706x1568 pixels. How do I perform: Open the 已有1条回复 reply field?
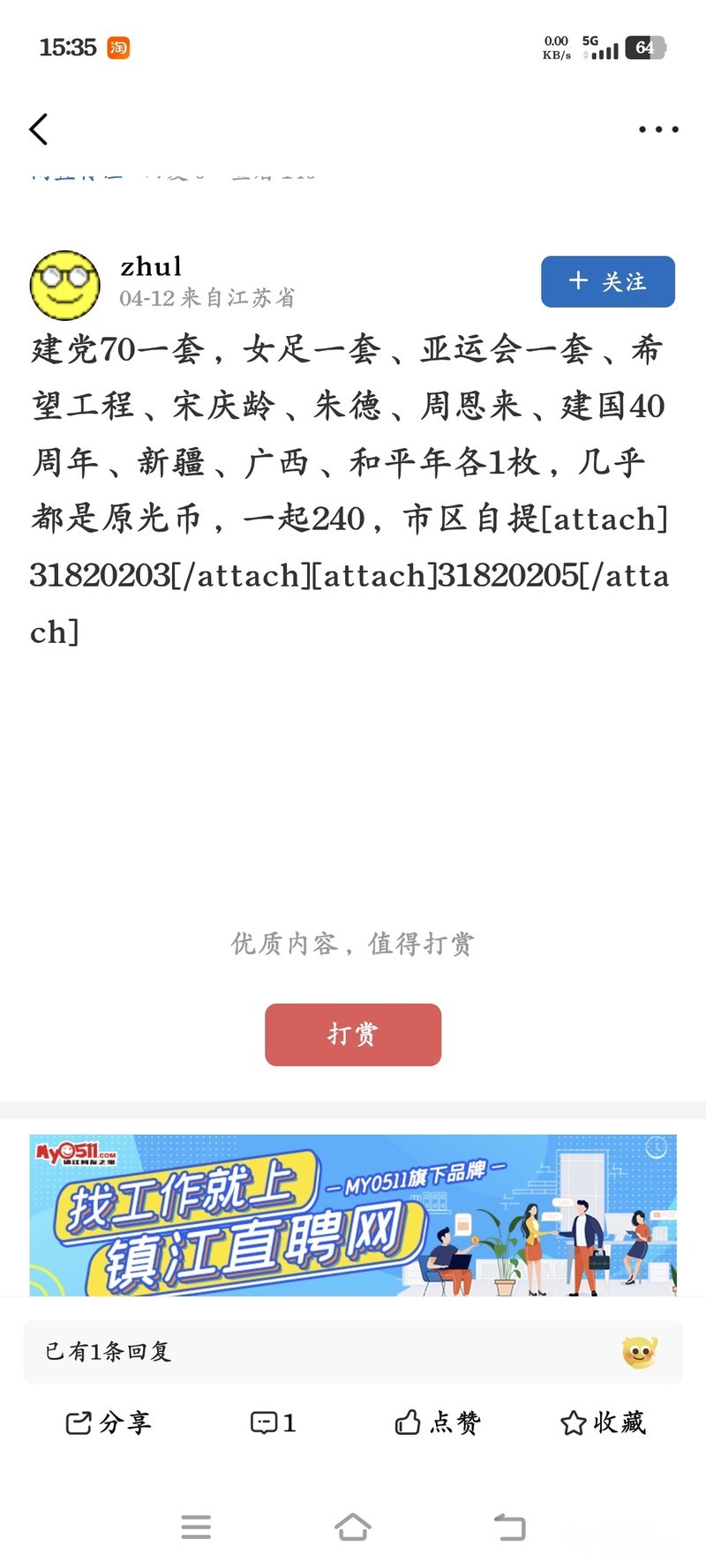point(318,1351)
